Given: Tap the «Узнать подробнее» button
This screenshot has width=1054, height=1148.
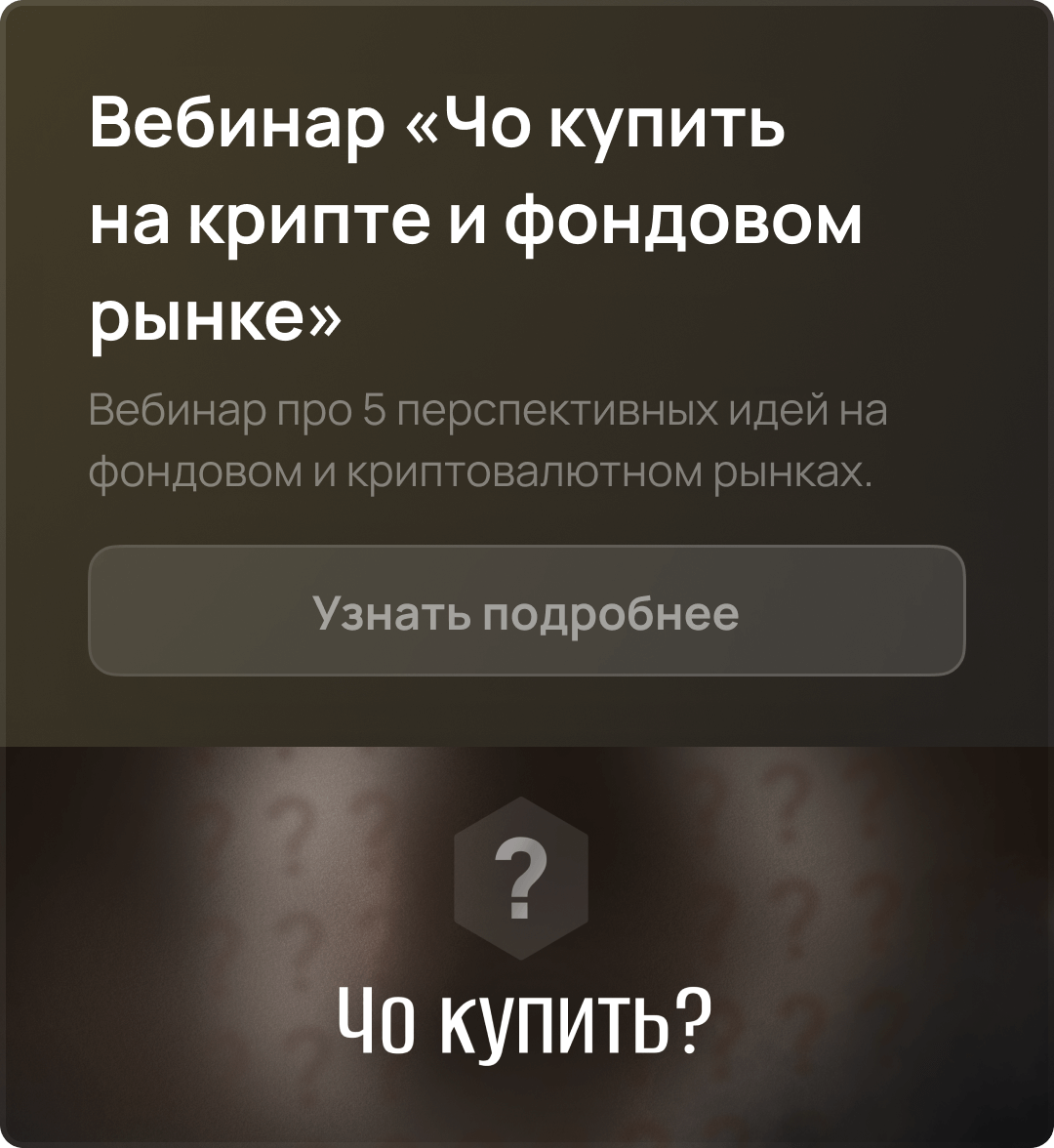Looking at the screenshot, I should (x=526, y=611).
